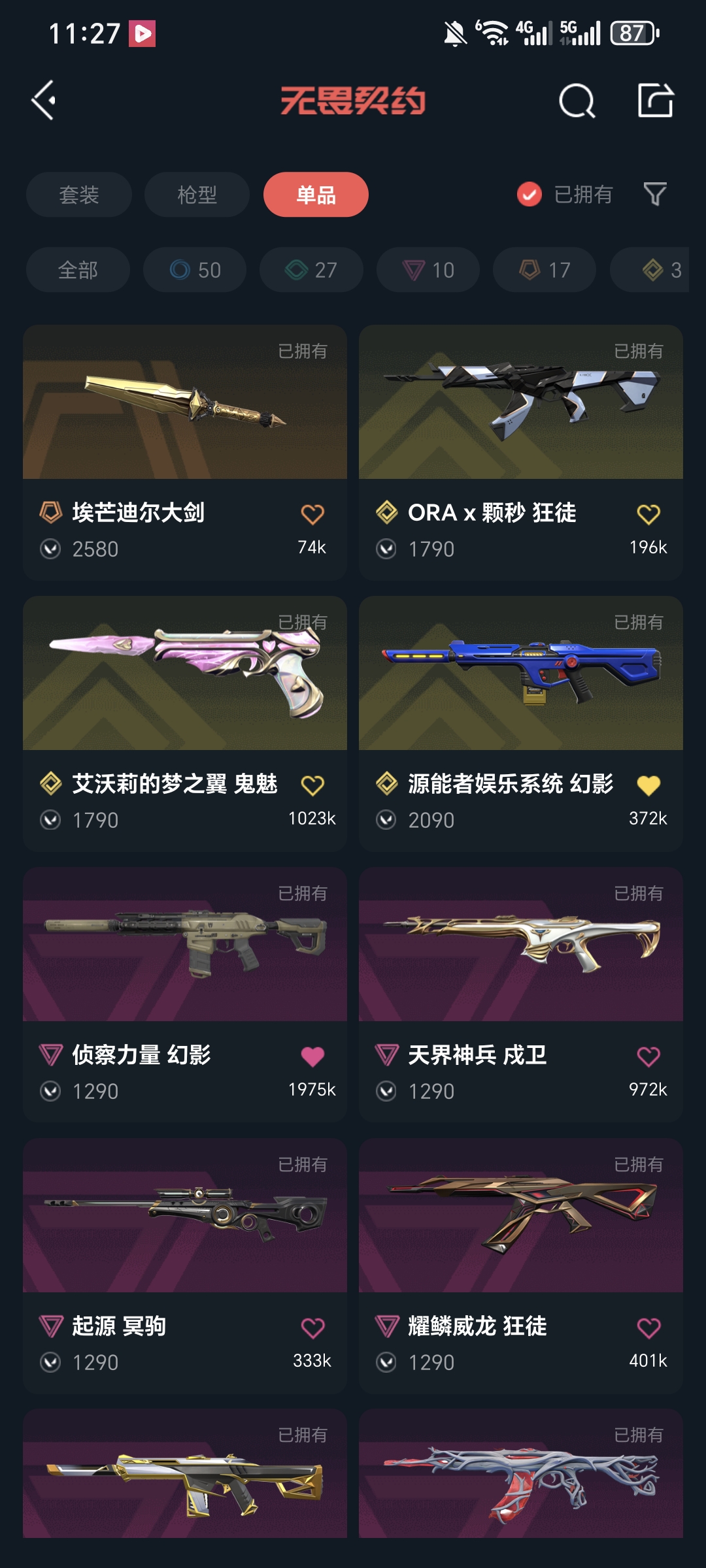
Task: Open the search icon
Action: click(577, 101)
